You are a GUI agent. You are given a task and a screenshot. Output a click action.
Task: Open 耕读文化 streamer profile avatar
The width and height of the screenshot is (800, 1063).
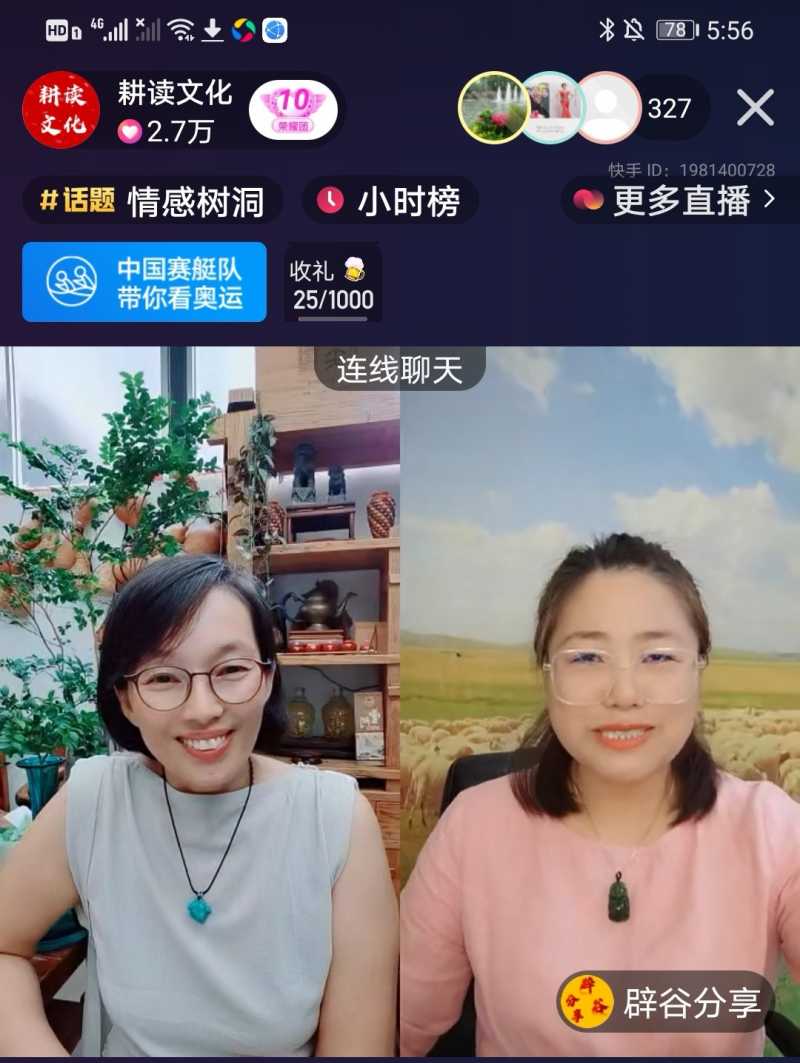coord(61,110)
